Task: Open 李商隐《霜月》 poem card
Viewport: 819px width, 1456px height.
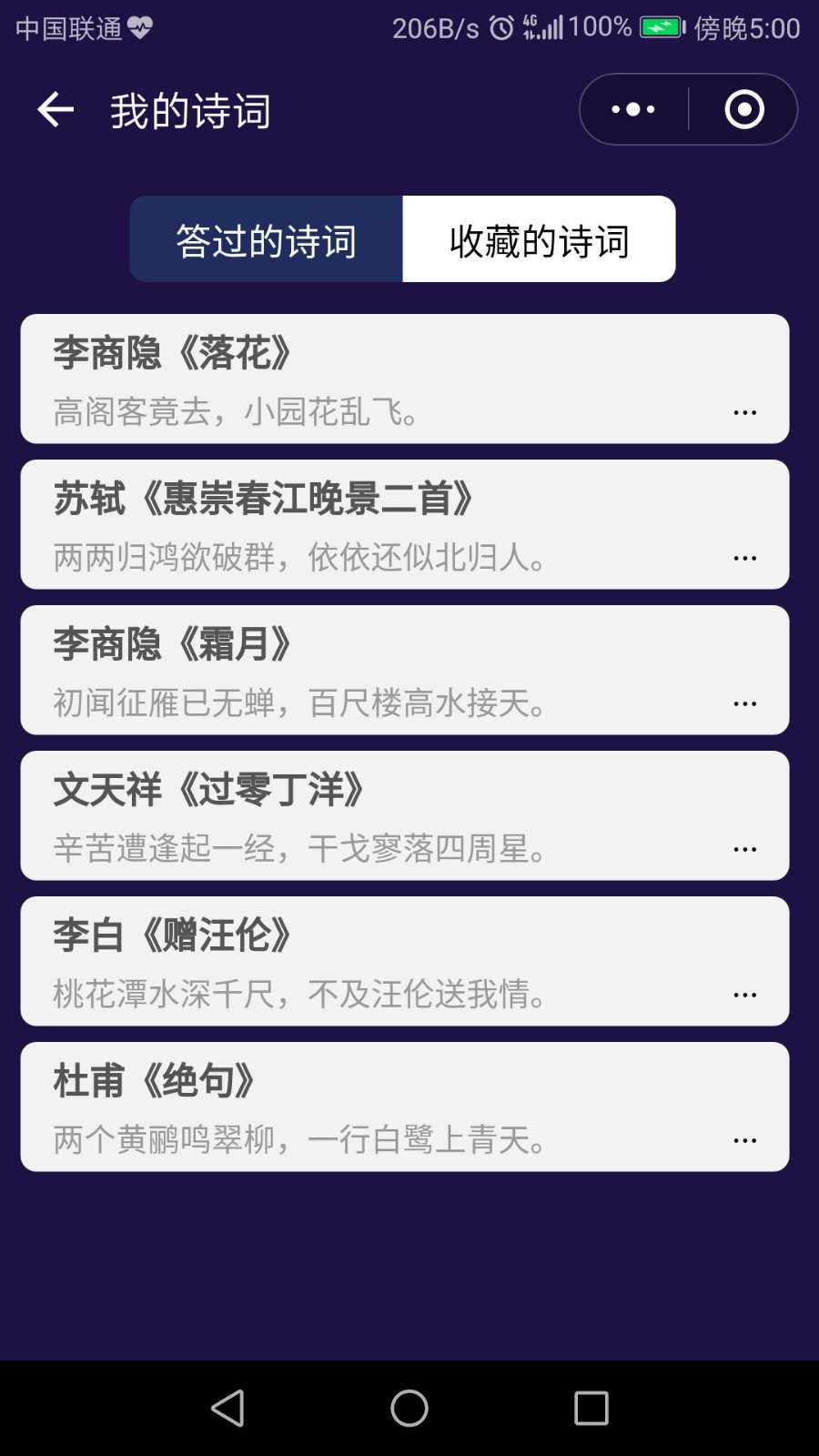Action: [405, 670]
